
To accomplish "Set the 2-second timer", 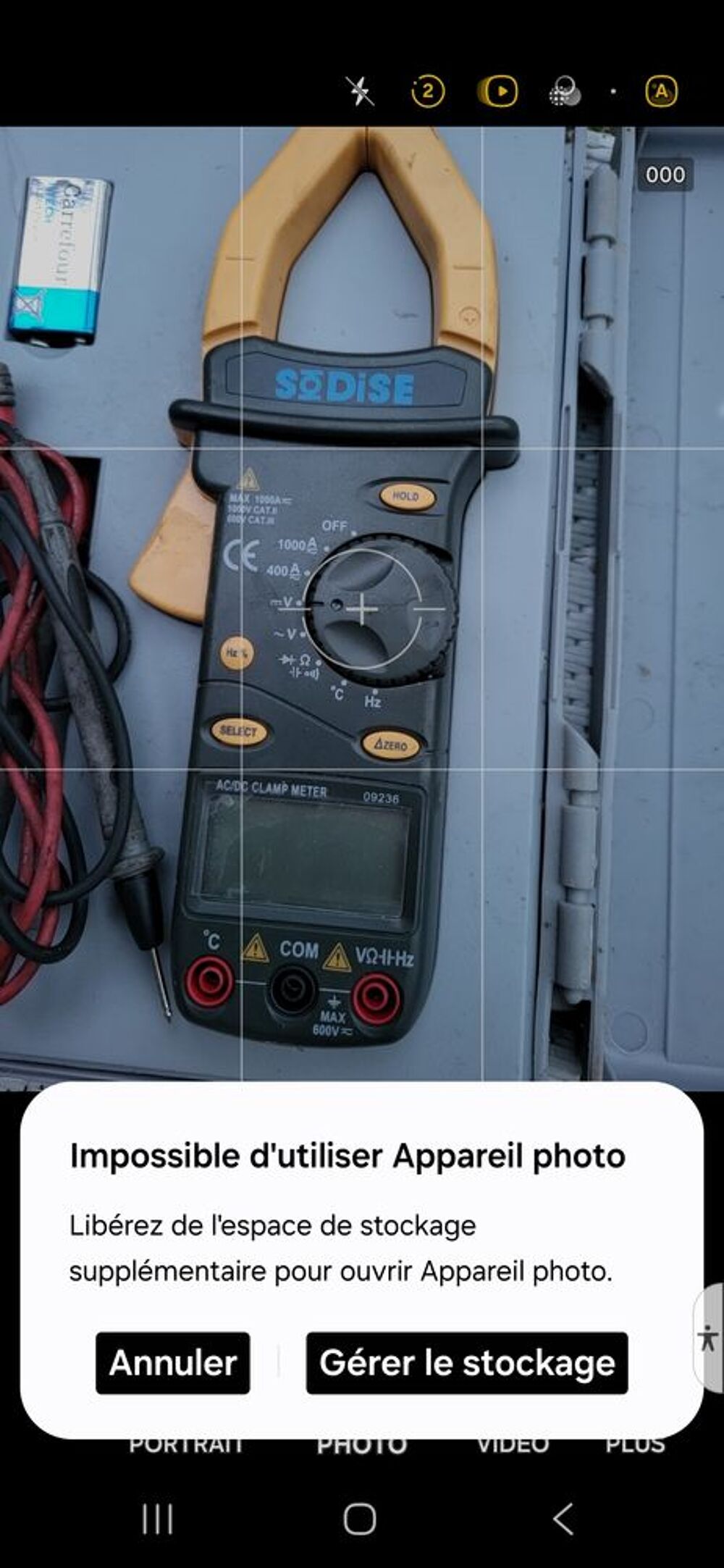I will [428, 91].
